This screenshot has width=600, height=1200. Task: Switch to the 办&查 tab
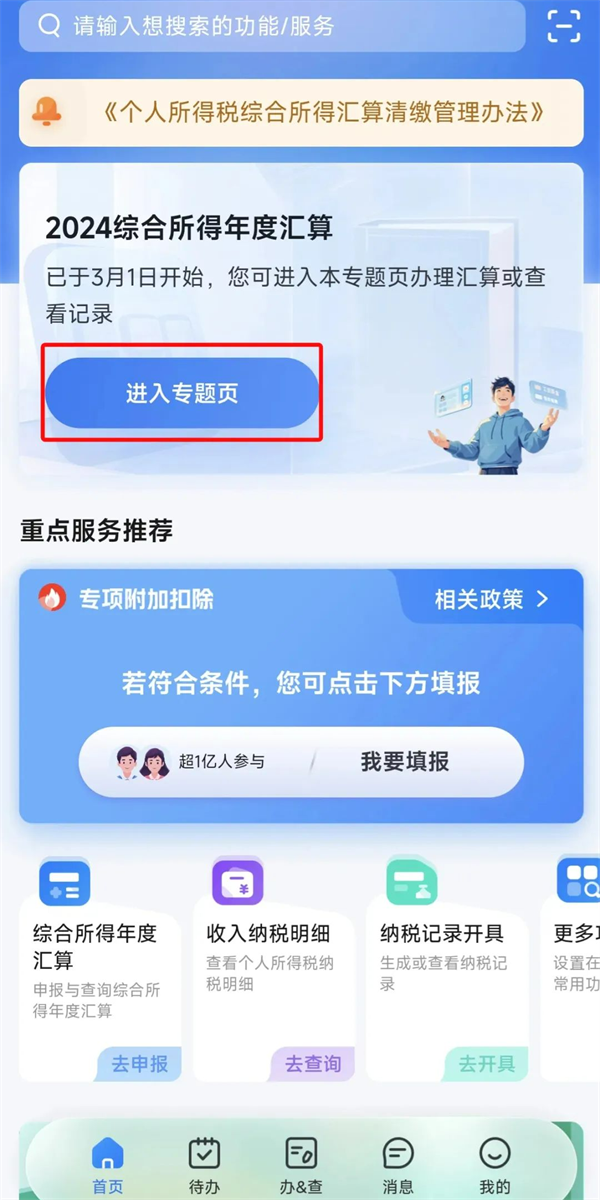click(301, 1166)
